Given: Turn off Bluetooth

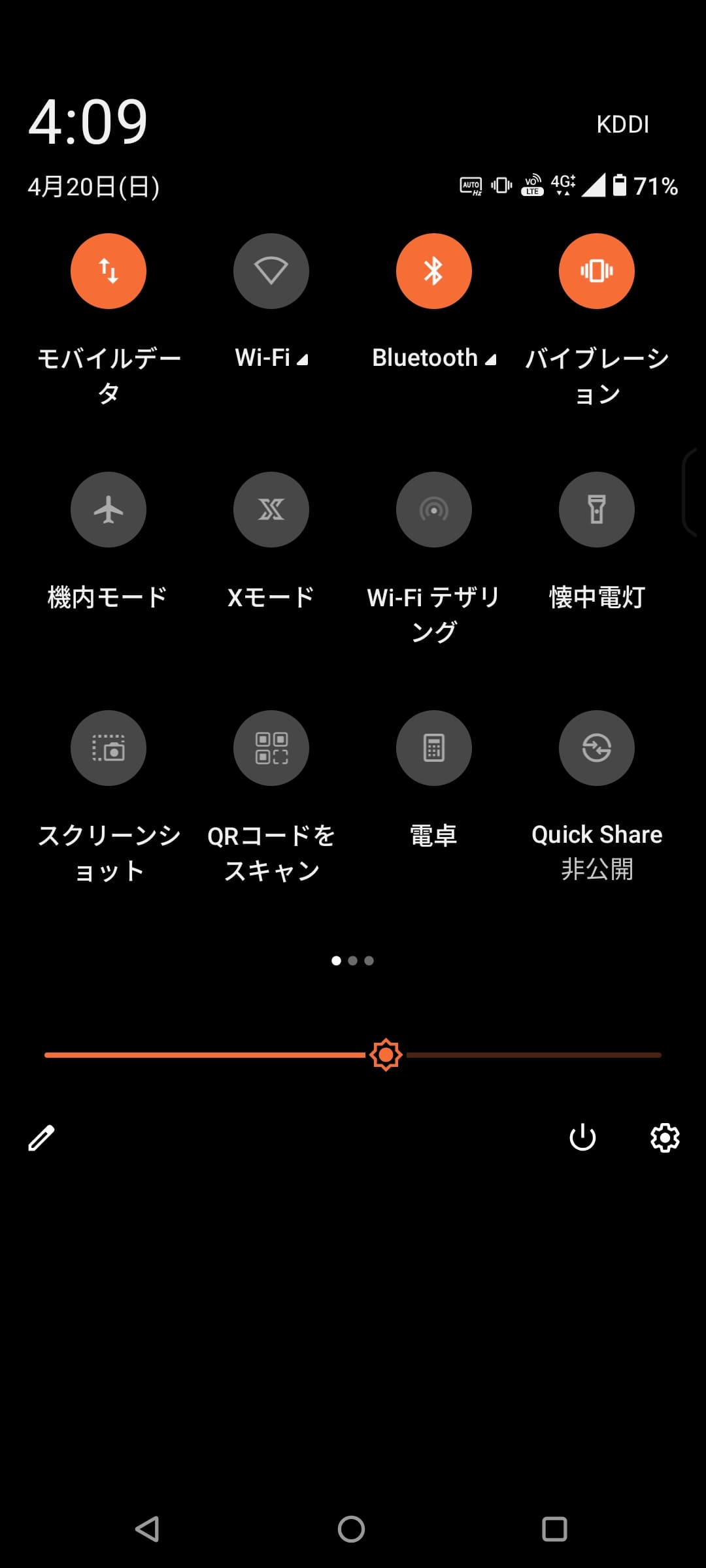Looking at the screenshot, I should coord(434,271).
